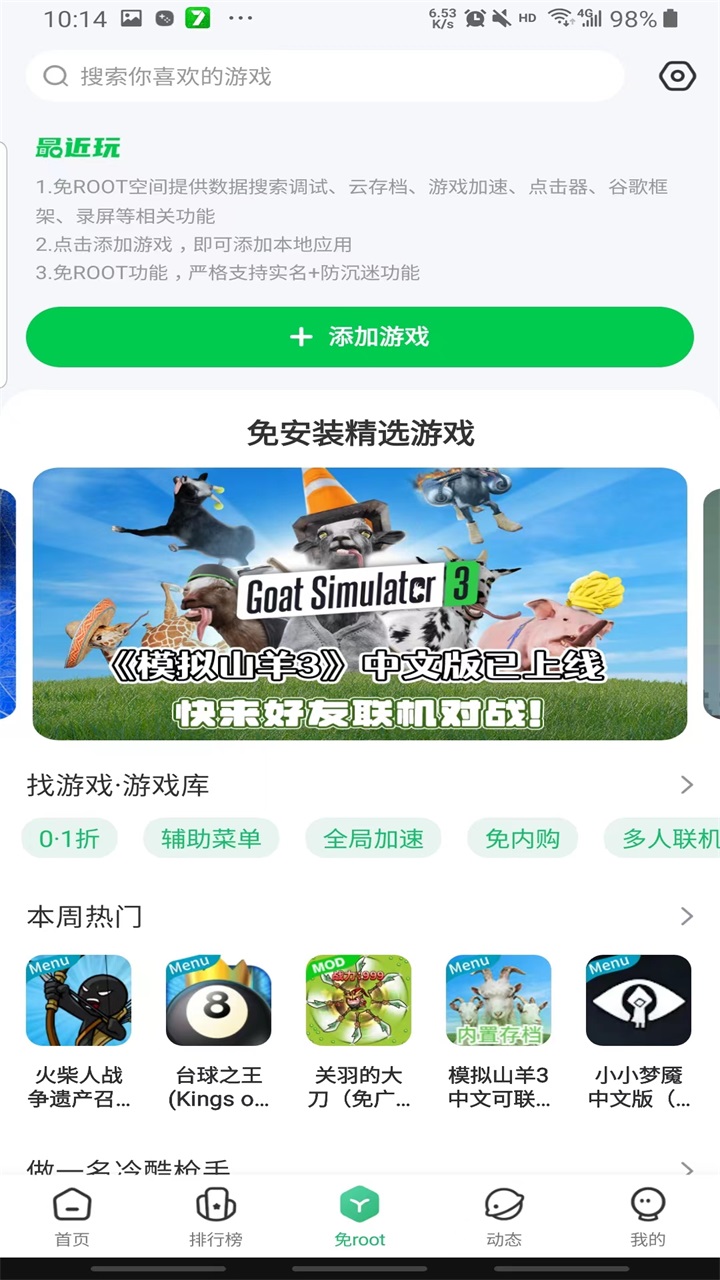Switch to the 首页 tab
This screenshot has height=1280, width=720.
click(72, 1217)
